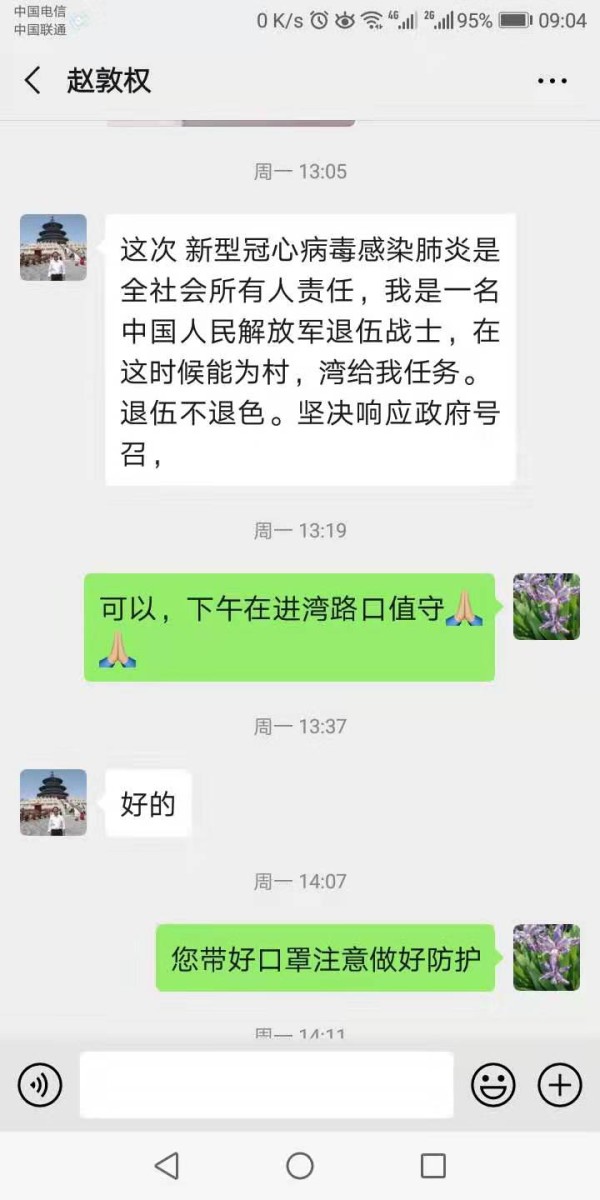Switch to voice message input
The width and height of the screenshot is (600, 1200).
pyautogui.click(x=40, y=1085)
